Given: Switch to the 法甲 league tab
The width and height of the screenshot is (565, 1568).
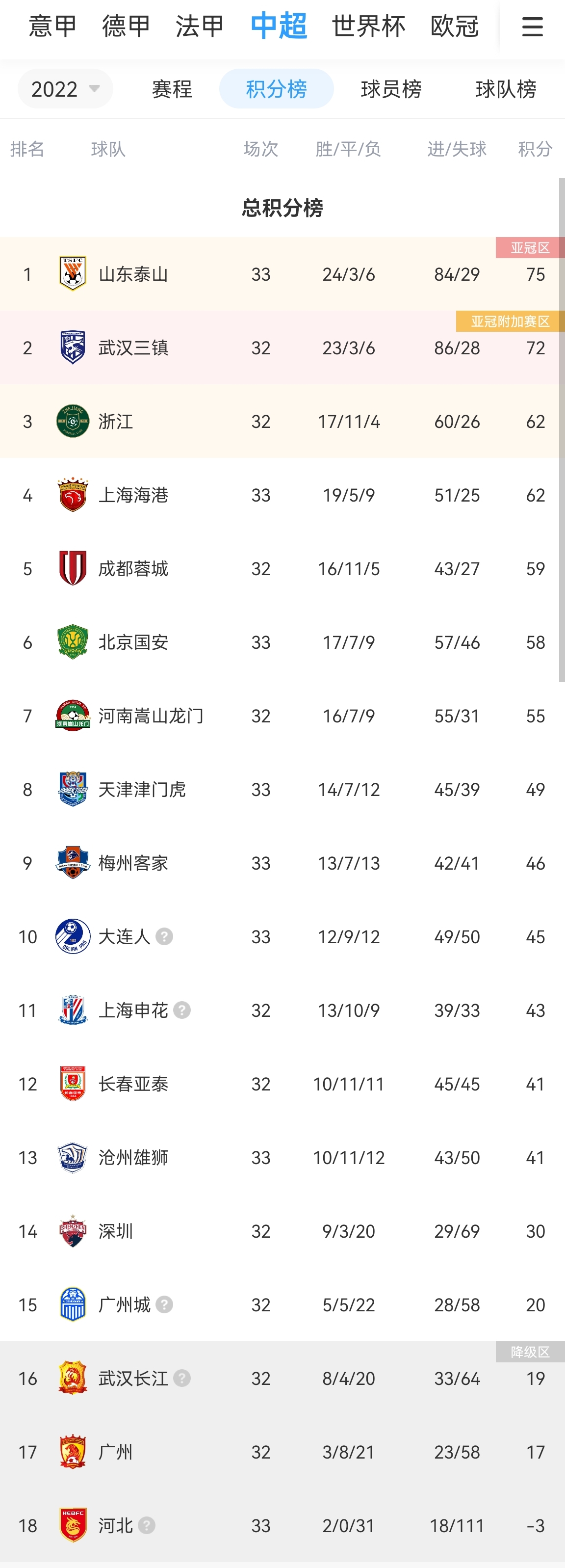Looking at the screenshot, I should point(200,27).
